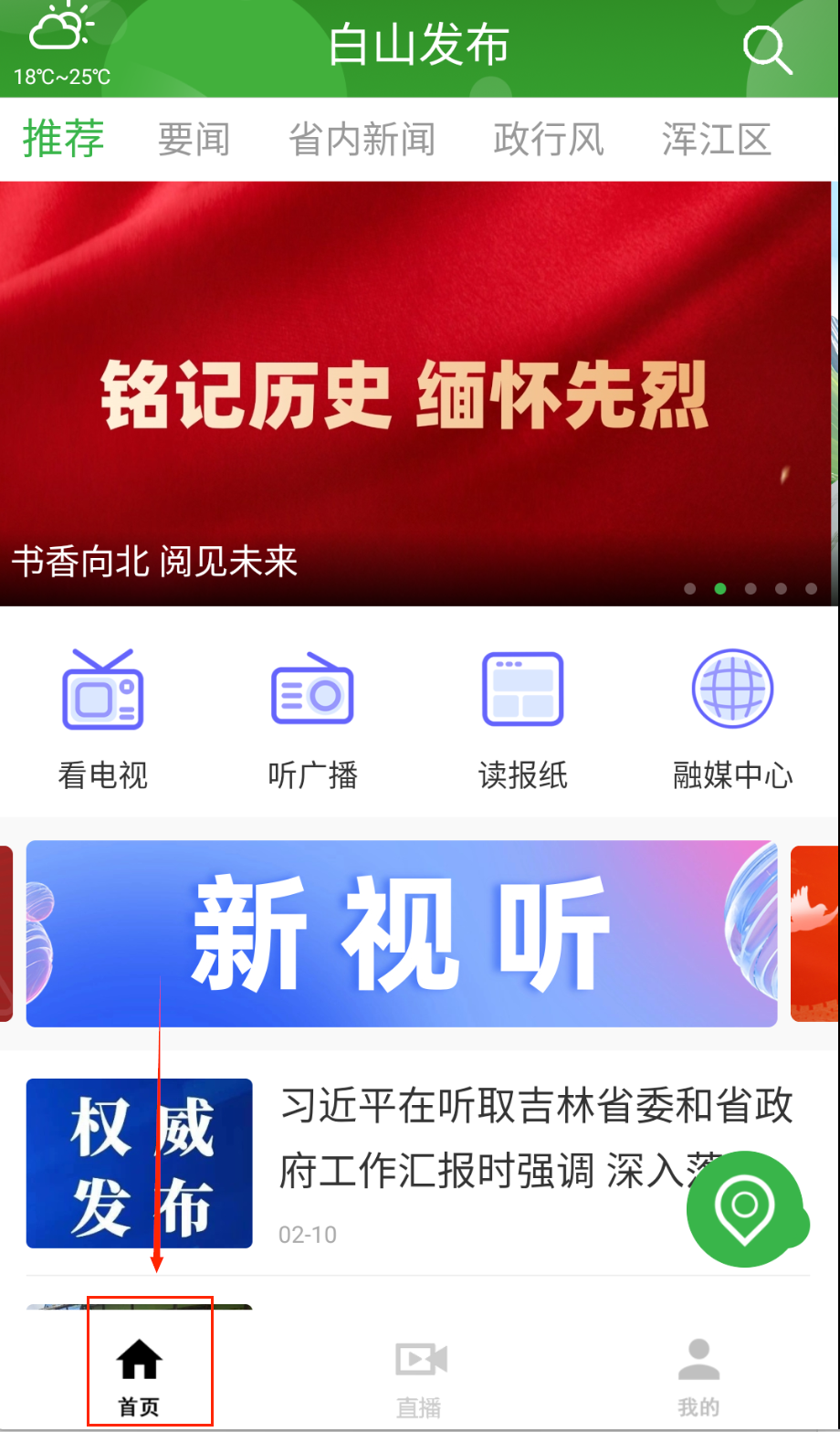Switch to the 省内新闻 tab
Screen dimensions: 840x1432
[x=362, y=140]
